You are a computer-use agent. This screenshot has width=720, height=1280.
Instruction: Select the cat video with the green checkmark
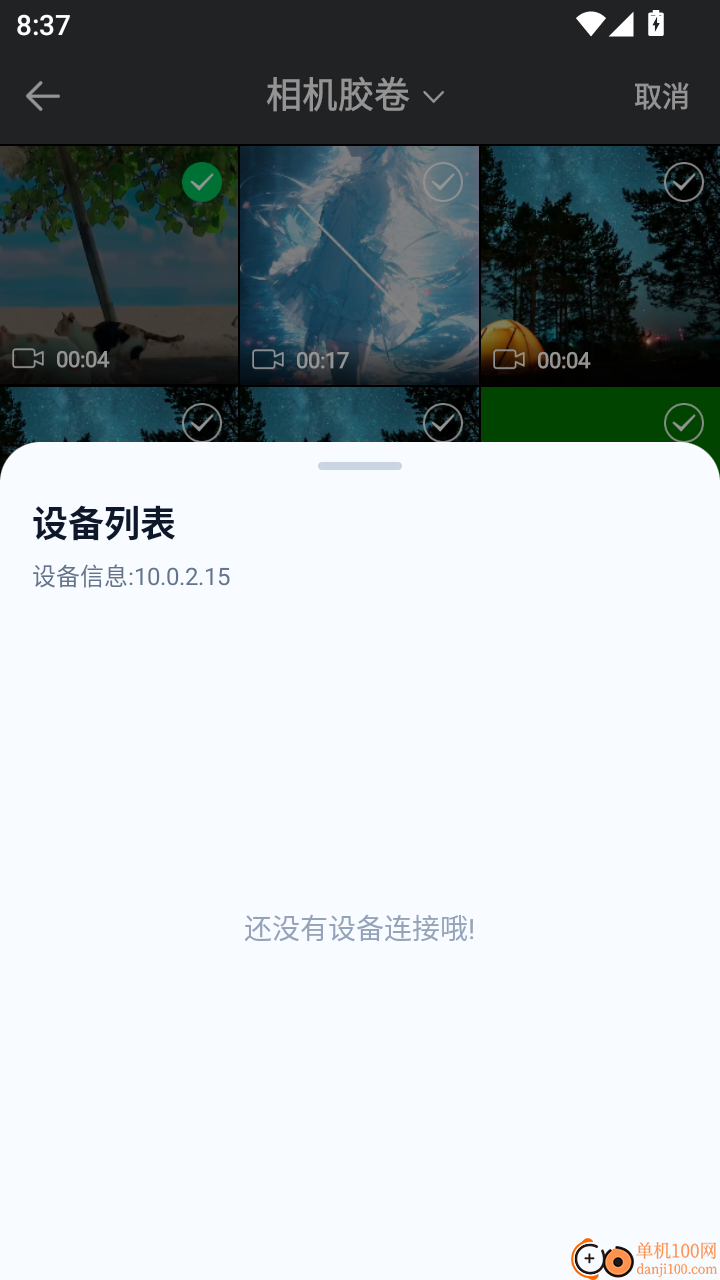click(x=201, y=182)
